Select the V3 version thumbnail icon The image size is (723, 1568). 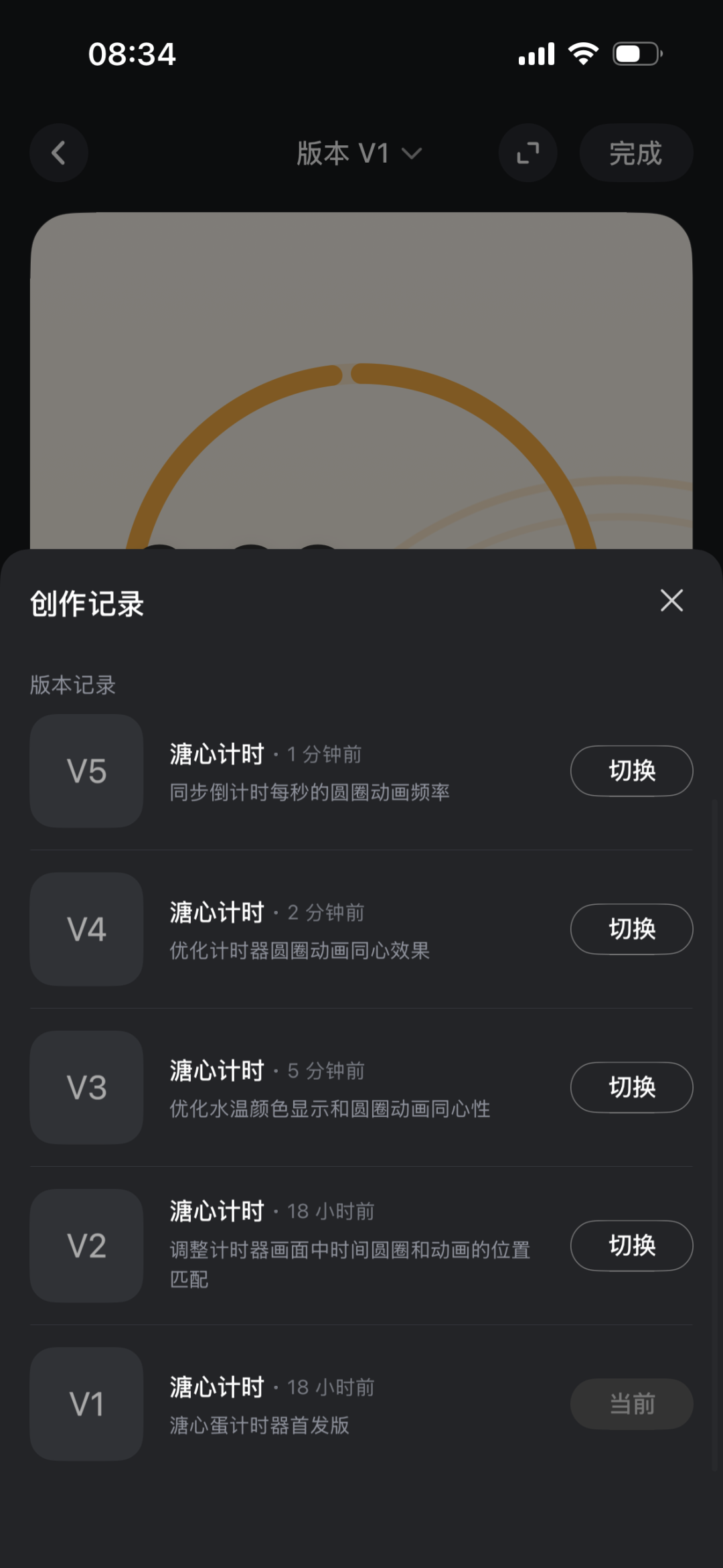pyautogui.click(x=86, y=1088)
